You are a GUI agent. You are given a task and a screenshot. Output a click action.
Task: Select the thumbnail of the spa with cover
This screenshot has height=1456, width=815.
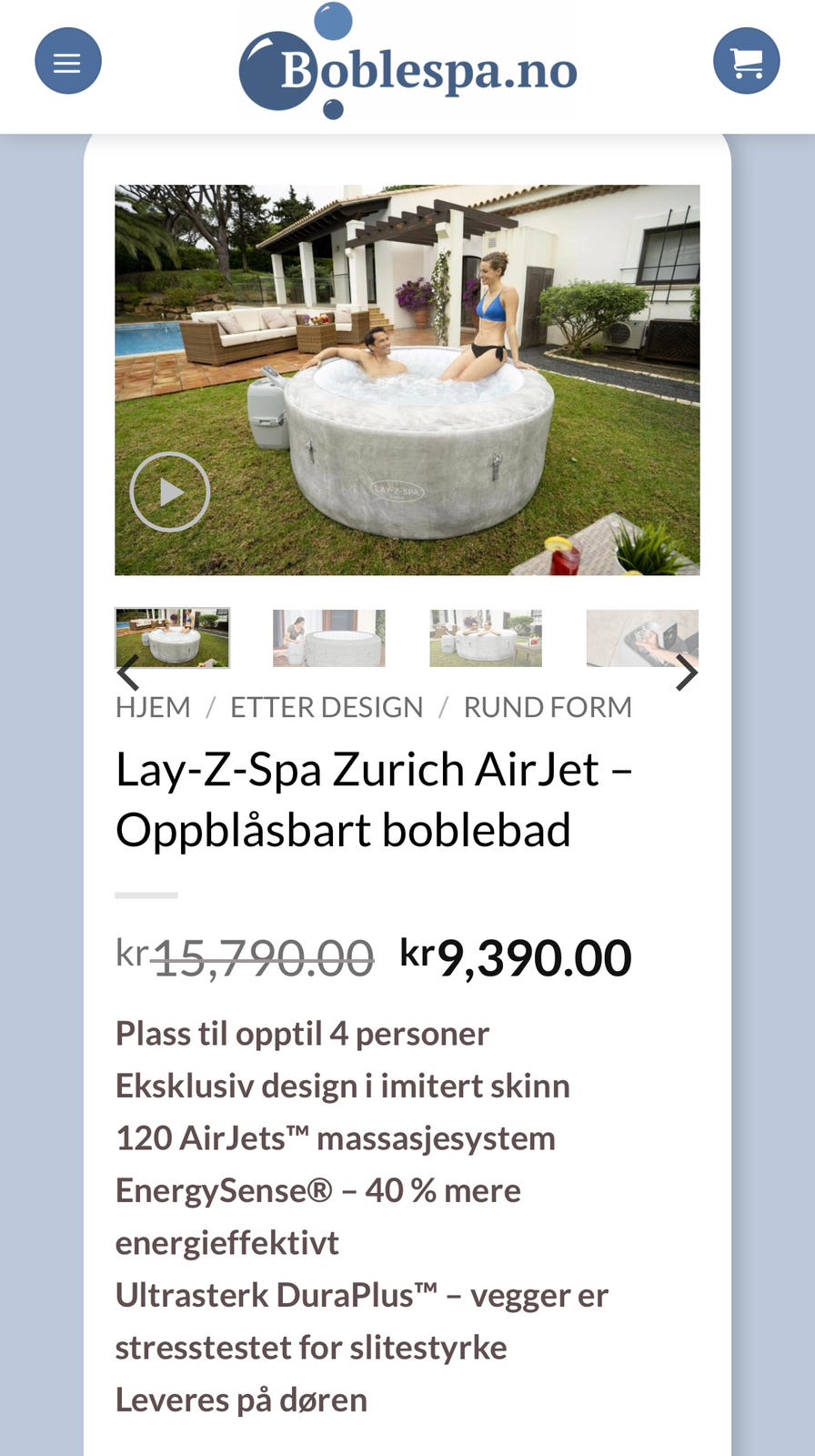point(485,637)
